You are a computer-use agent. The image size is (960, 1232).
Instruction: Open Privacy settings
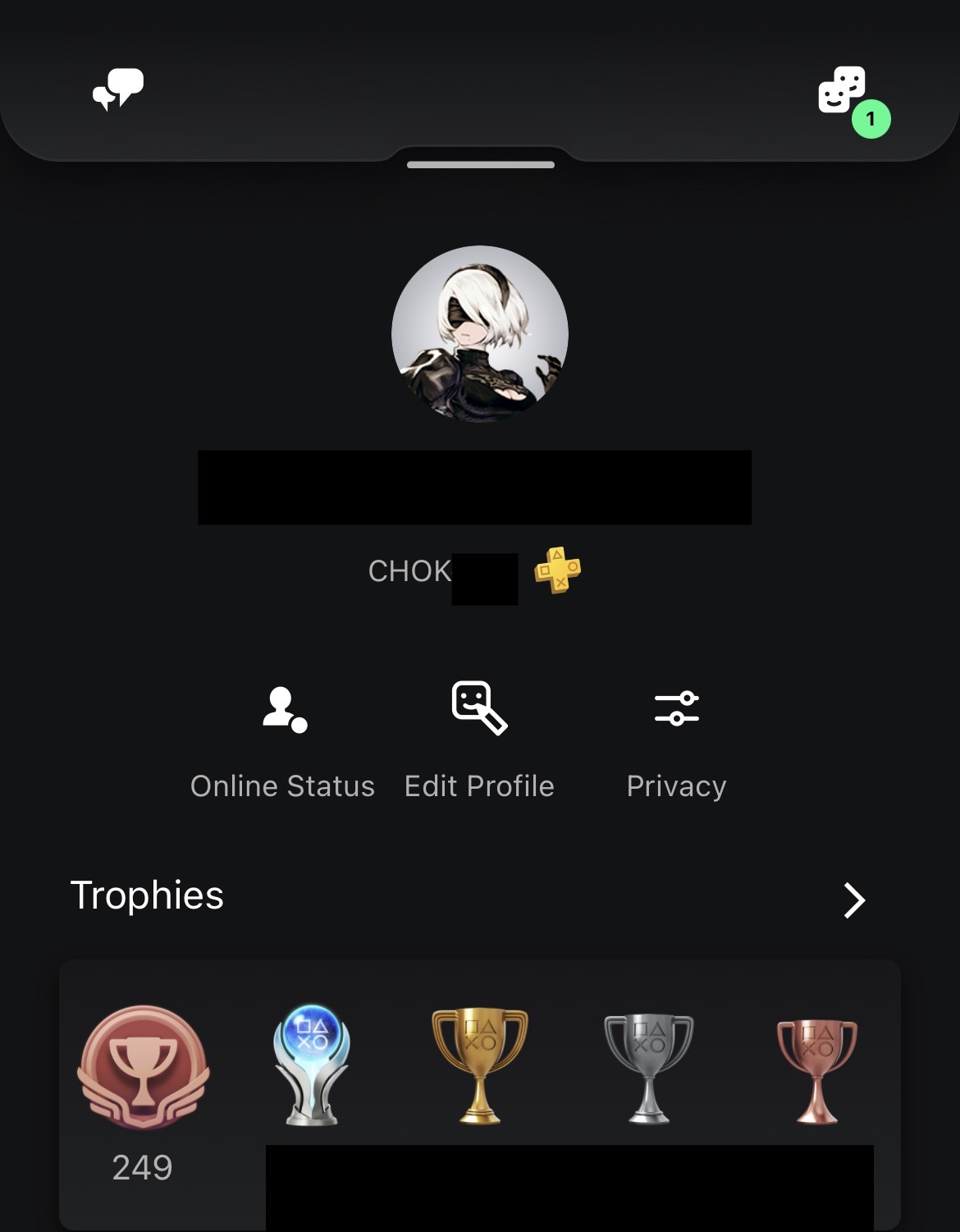pyautogui.click(x=676, y=739)
